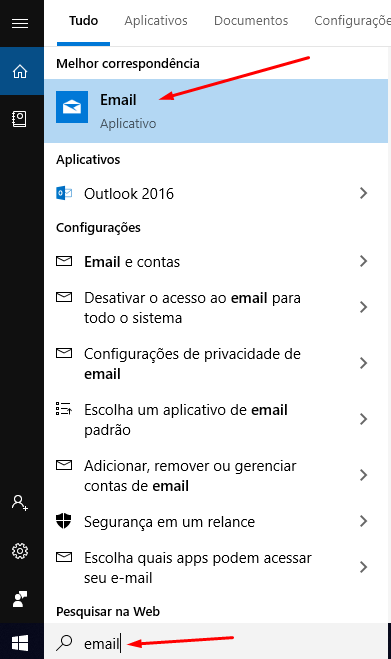Viewport: 391px width, 659px height.
Task: Open Escolha quais apps podem acessar e-mail
Action: tap(216, 567)
